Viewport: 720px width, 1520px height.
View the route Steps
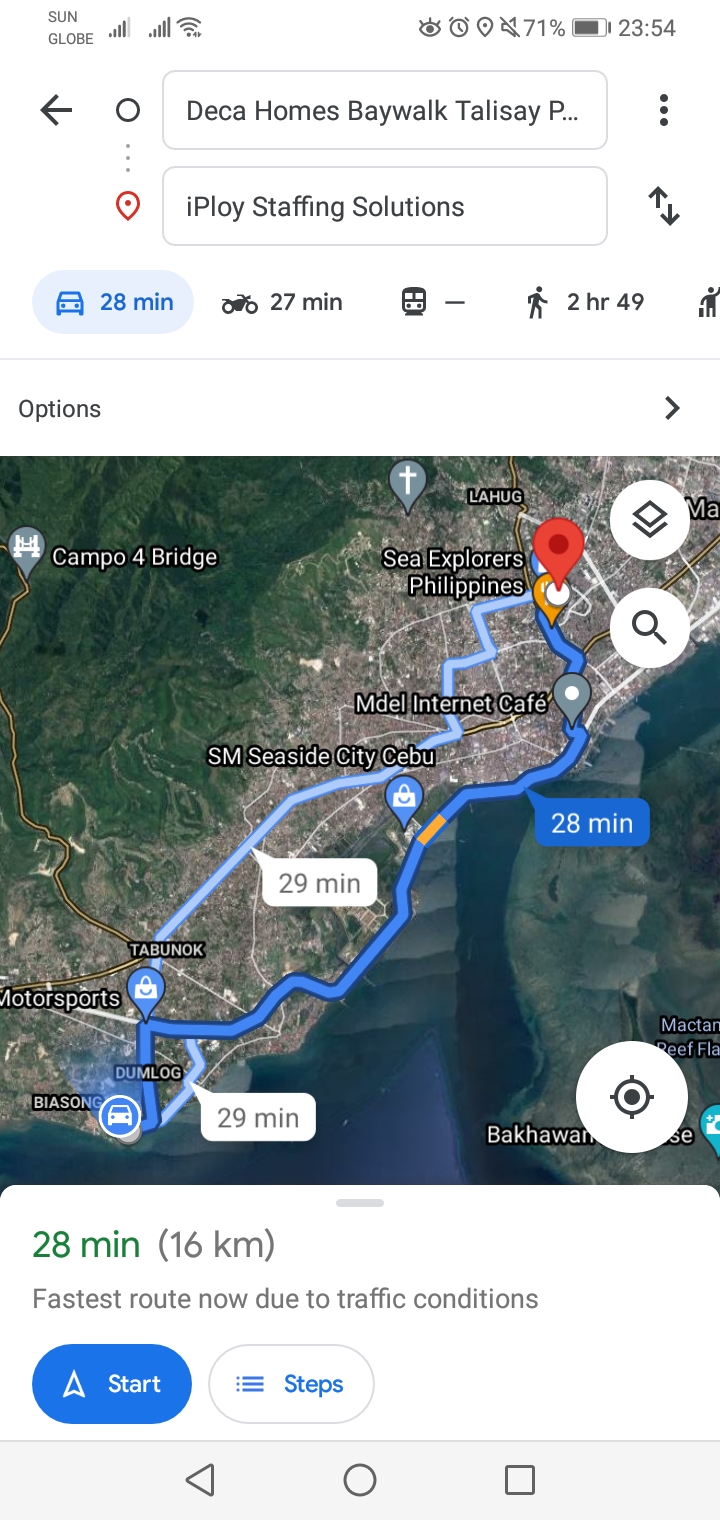coord(290,1384)
